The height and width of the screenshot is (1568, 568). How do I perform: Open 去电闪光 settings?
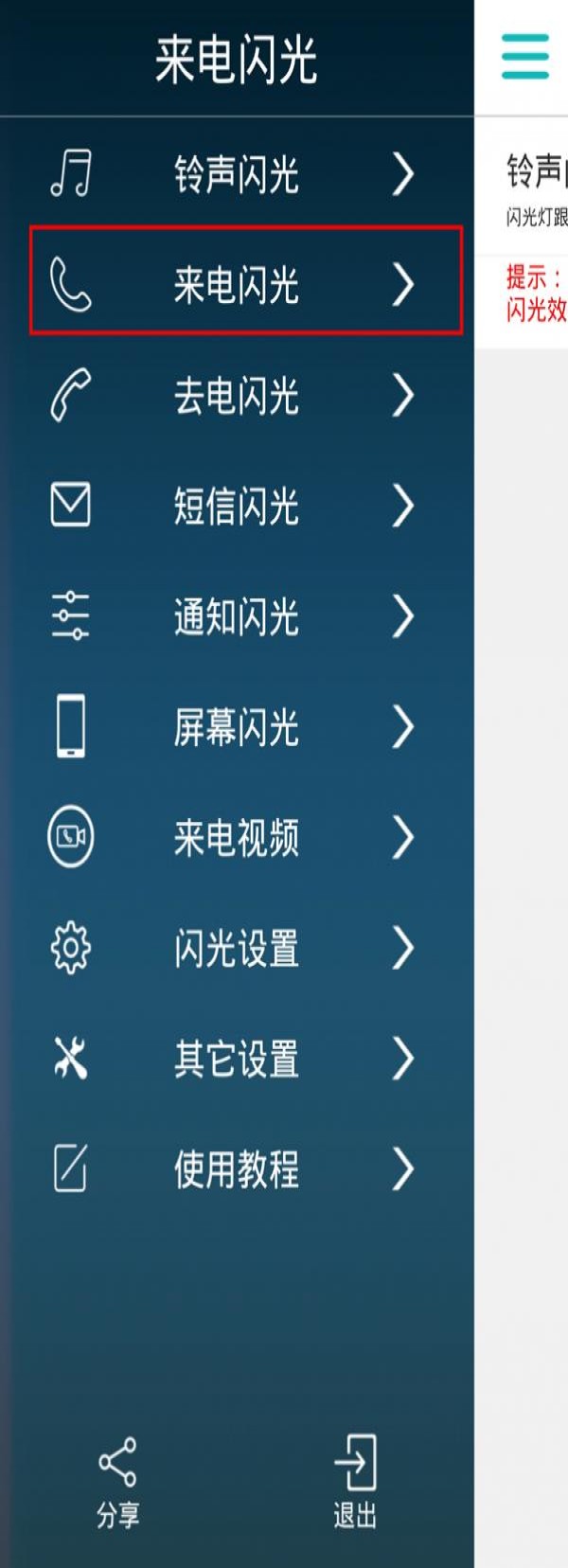[237, 395]
